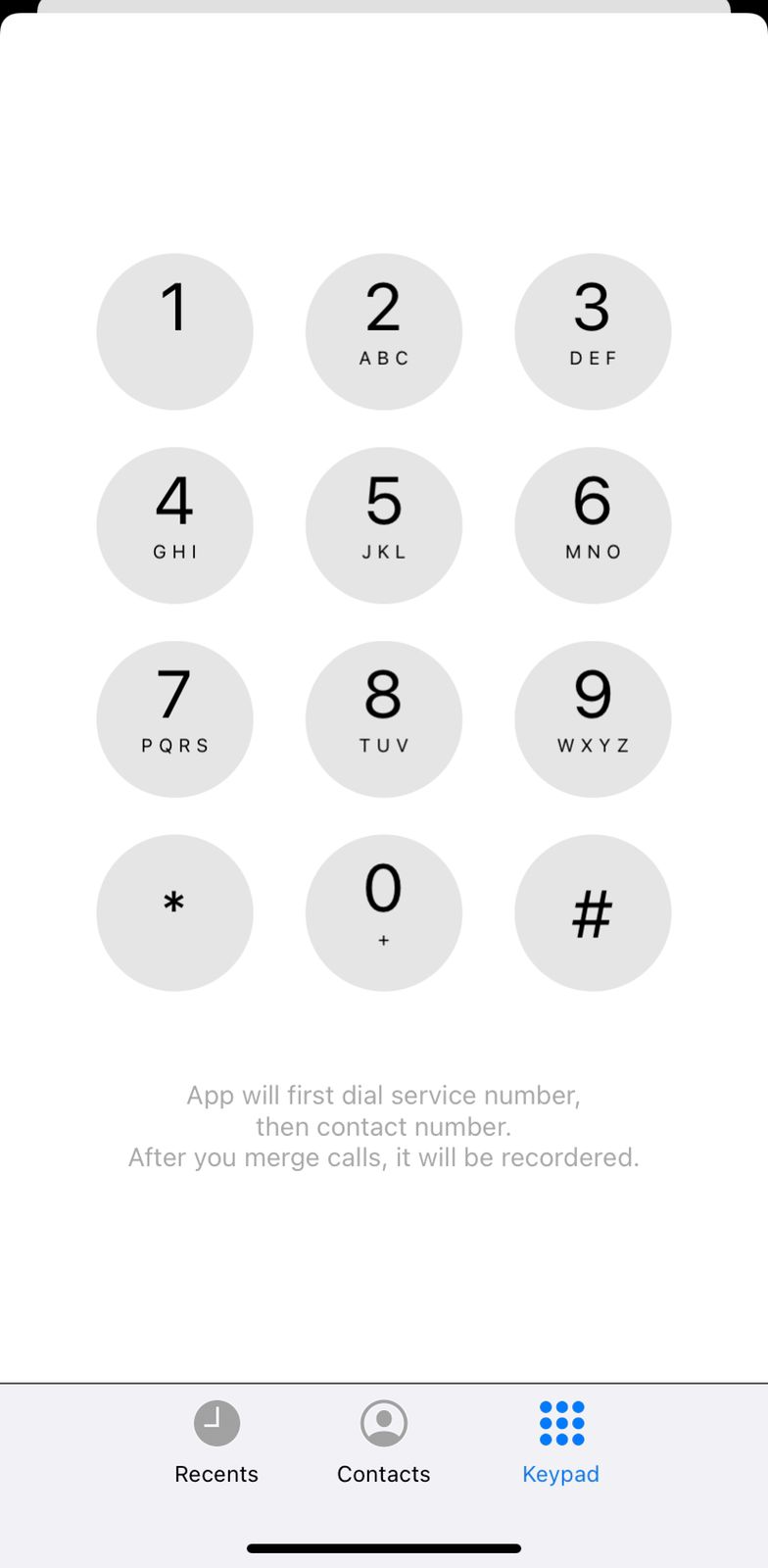Screen dimensions: 768x1568
Task: Enter the 9 WXYZ digit
Action: [x=593, y=719]
